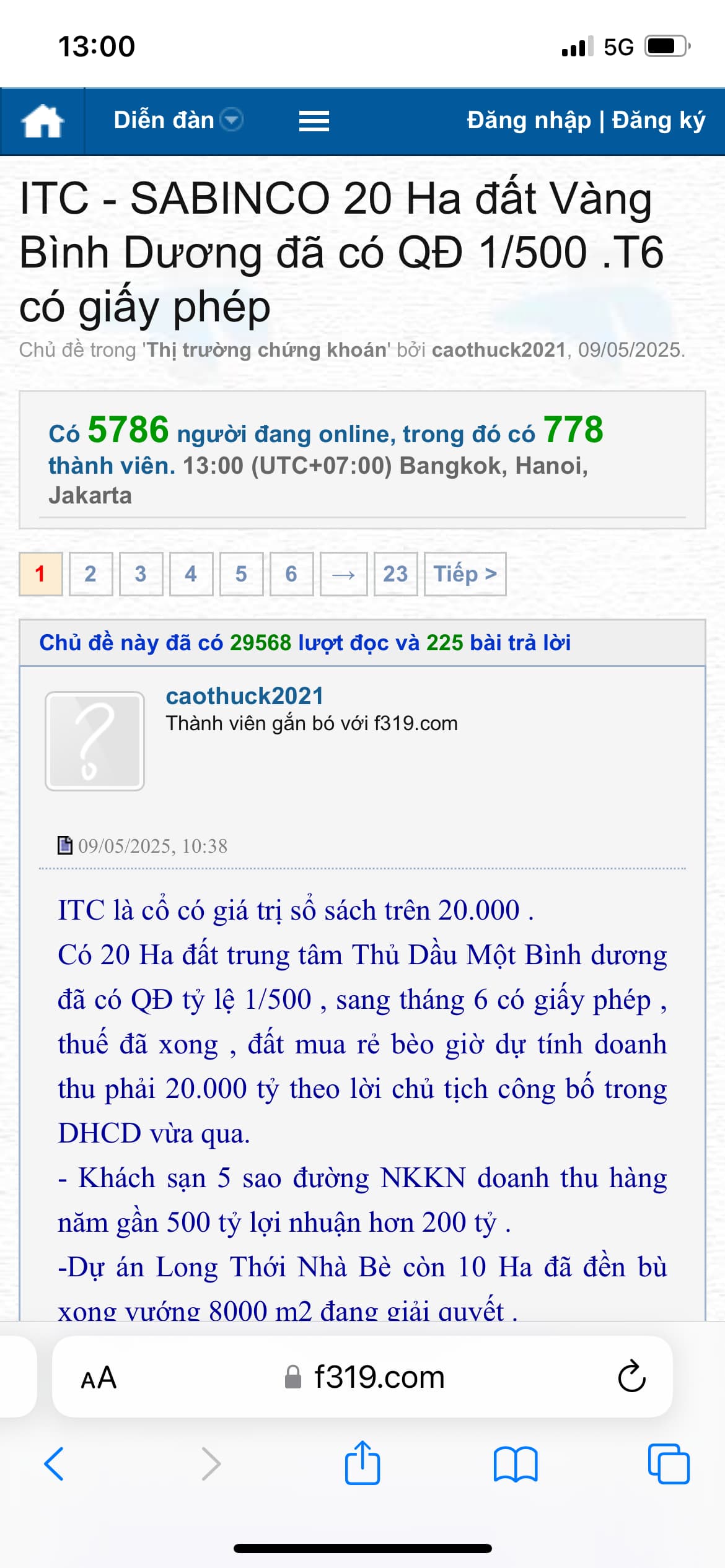Jump to last page 23
This screenshot has height=1568, width=725.
tap(395, 574)
